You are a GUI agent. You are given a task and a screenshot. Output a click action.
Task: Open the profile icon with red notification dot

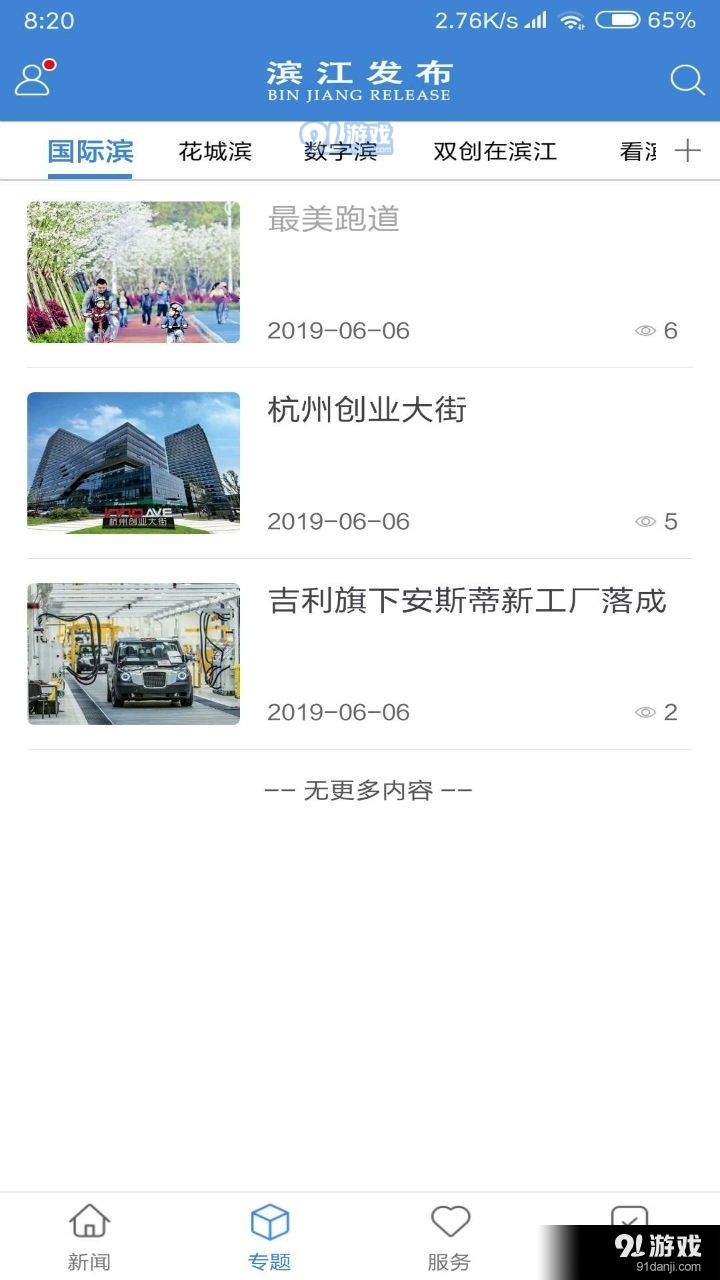pyautogui.click(x=32, y=78)
